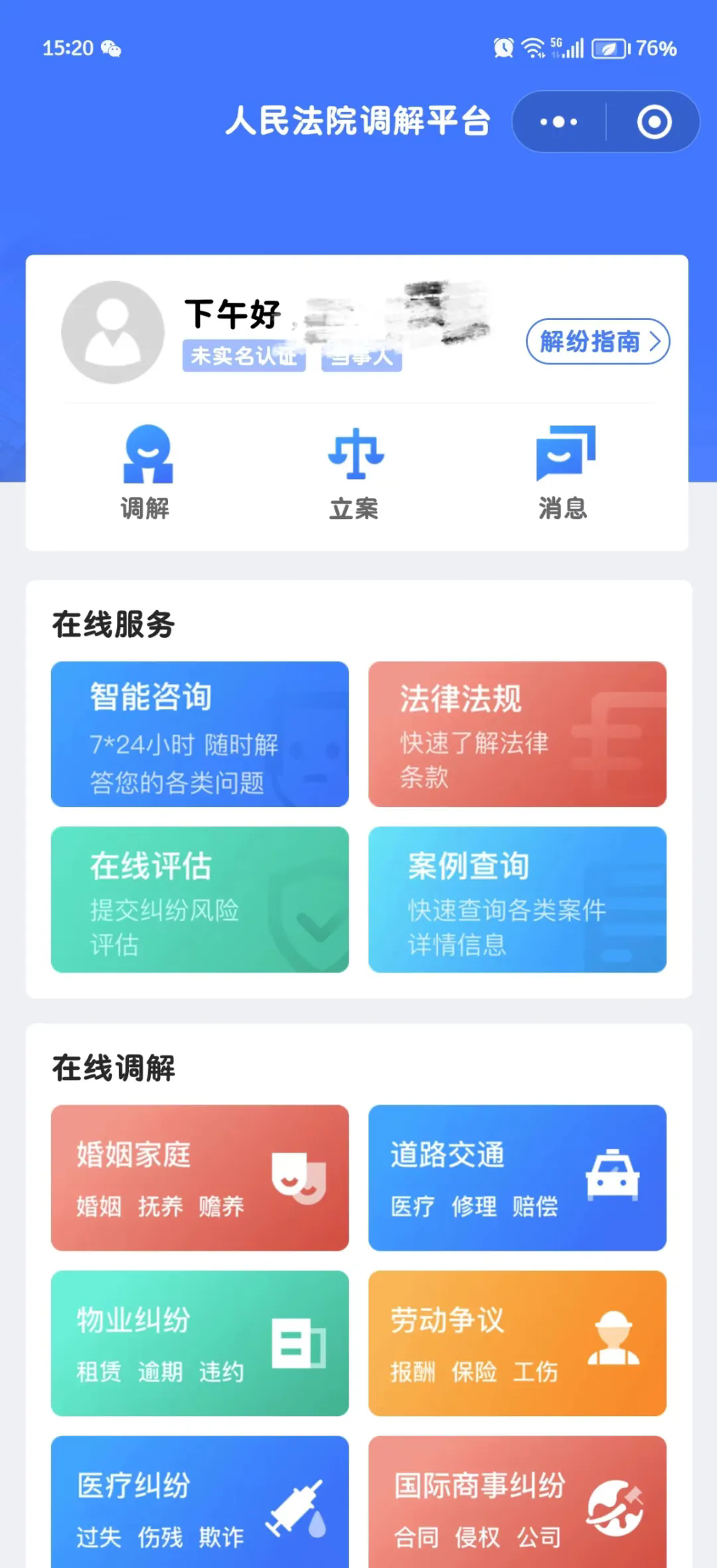Image resolution: width=717 pixels, height=1568 pixels.
Task: Tap the 未实名认证 verification badge
Action: pyautogui.click(x=244, y=356)
